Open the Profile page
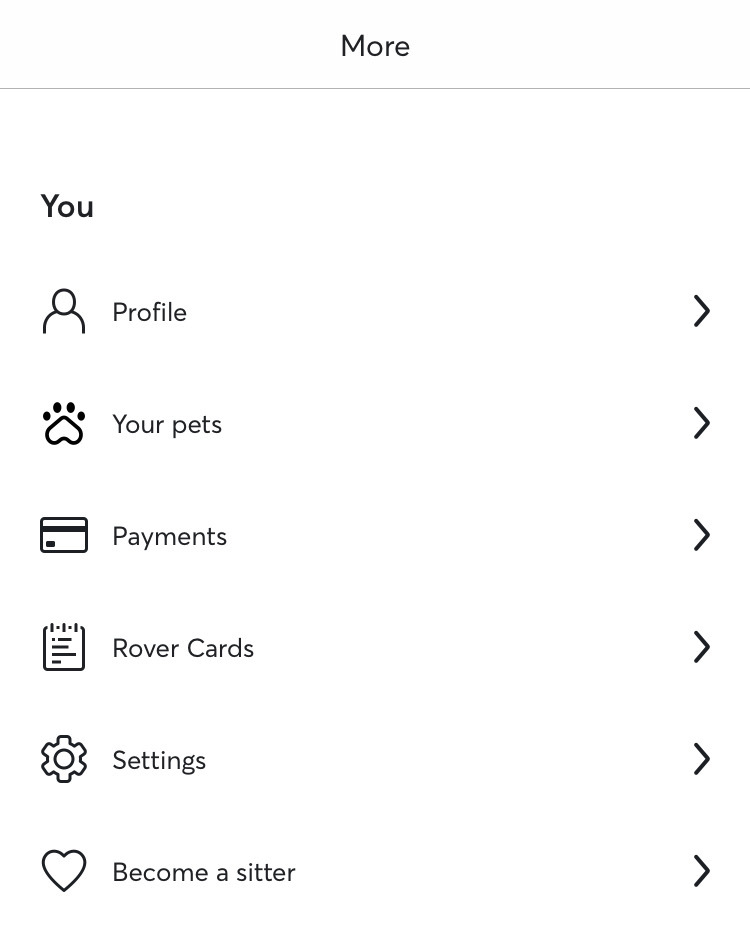Screen dimensions: 750x952 pyautogui.click(x=149, y=311)
